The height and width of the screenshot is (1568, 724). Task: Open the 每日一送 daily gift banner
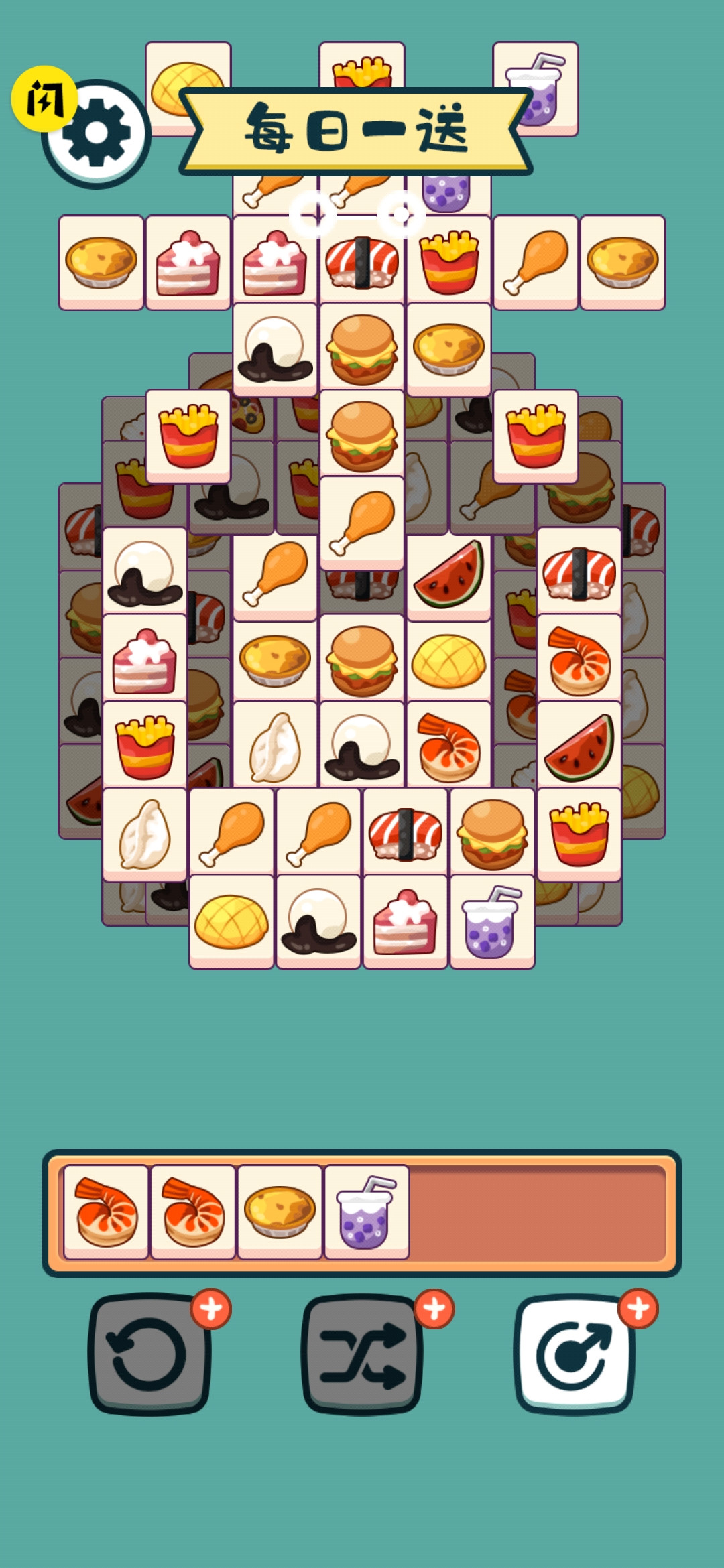tap(355, 131)
